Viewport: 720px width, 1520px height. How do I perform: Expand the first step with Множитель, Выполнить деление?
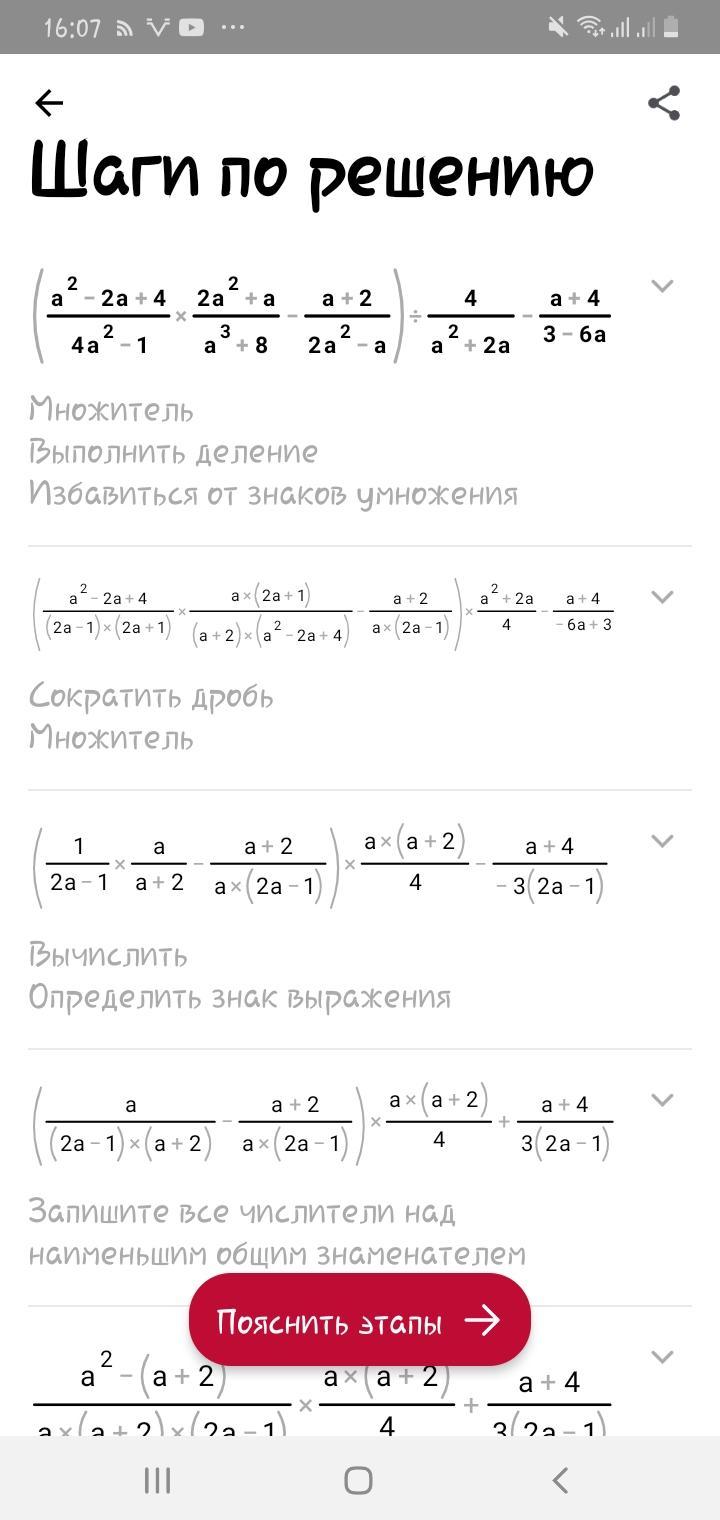pyautogui.click(x=662, y=286)
